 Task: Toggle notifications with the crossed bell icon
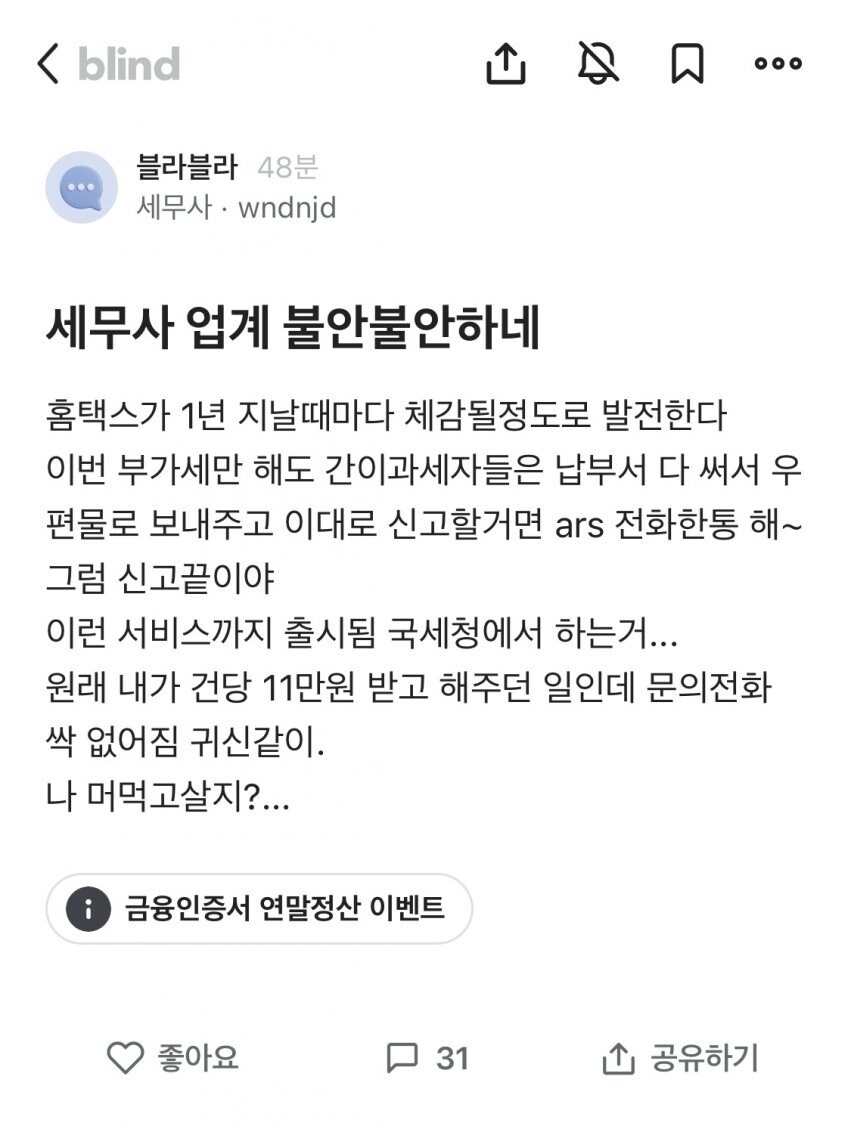[x=599, y=65]
